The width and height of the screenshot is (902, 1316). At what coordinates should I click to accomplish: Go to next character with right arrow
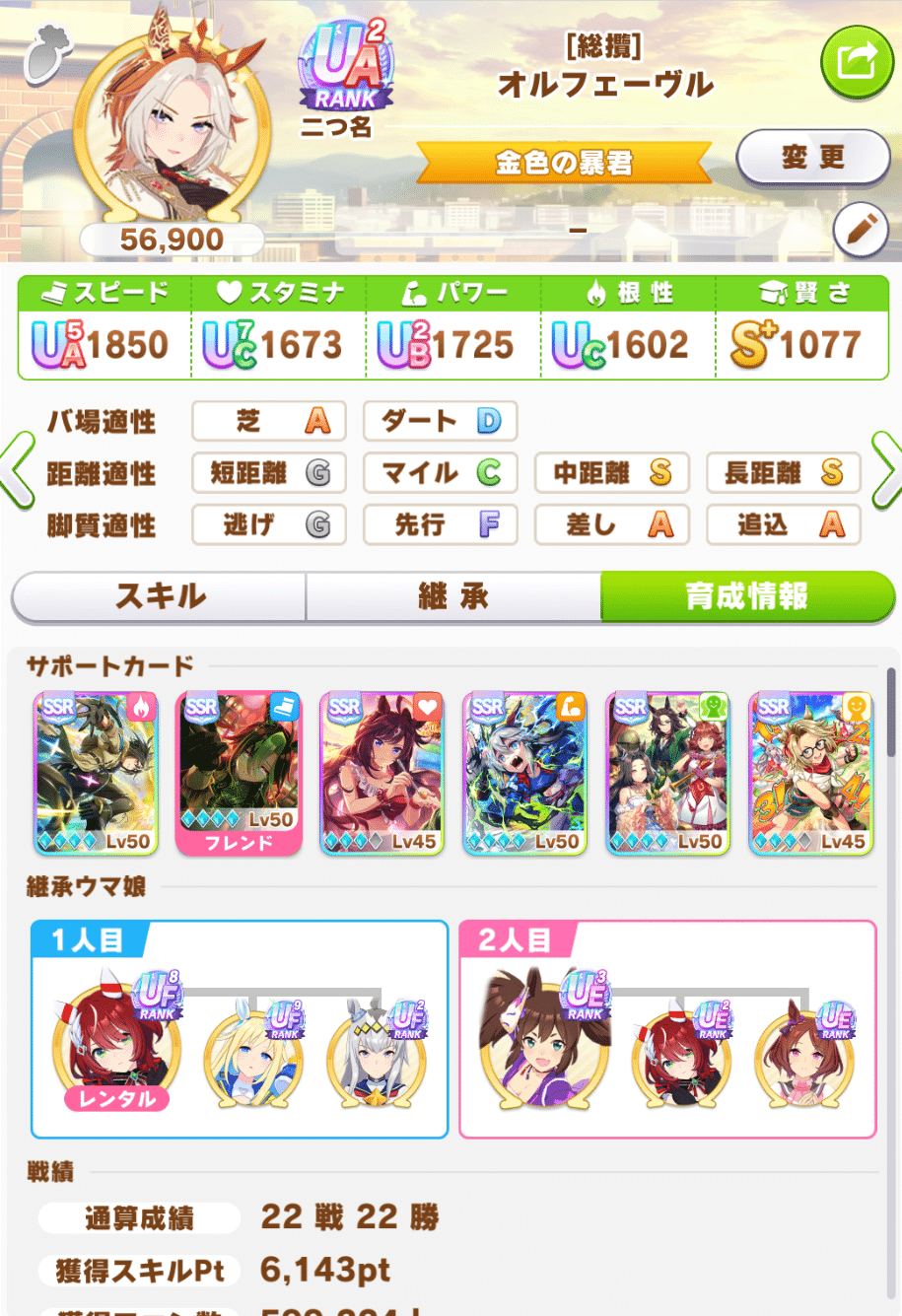(884, 470)
